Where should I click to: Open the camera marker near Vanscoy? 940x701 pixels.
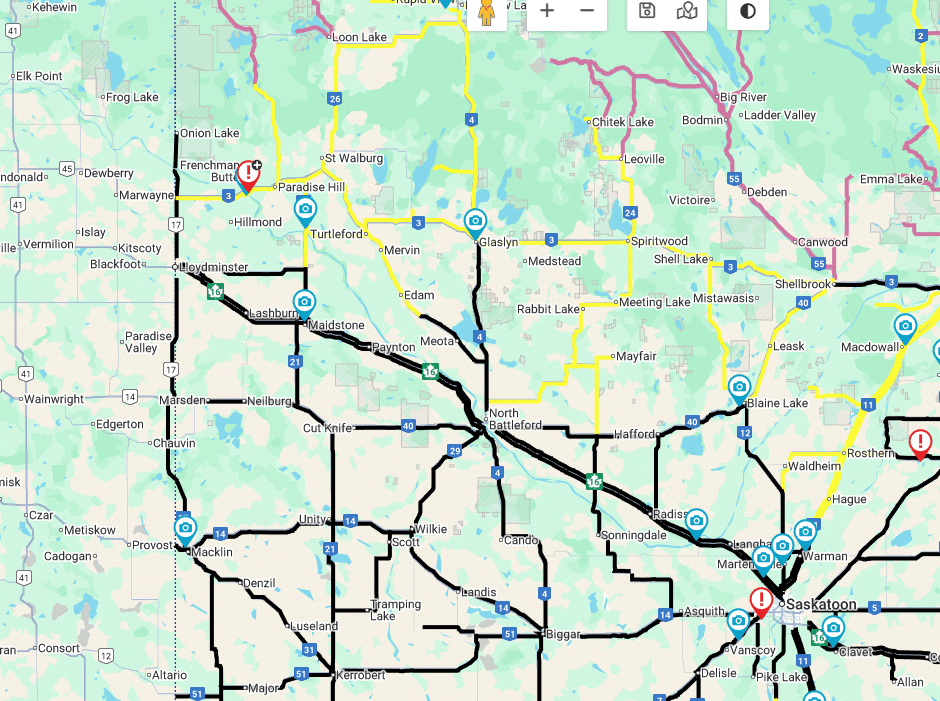[739, 621]
